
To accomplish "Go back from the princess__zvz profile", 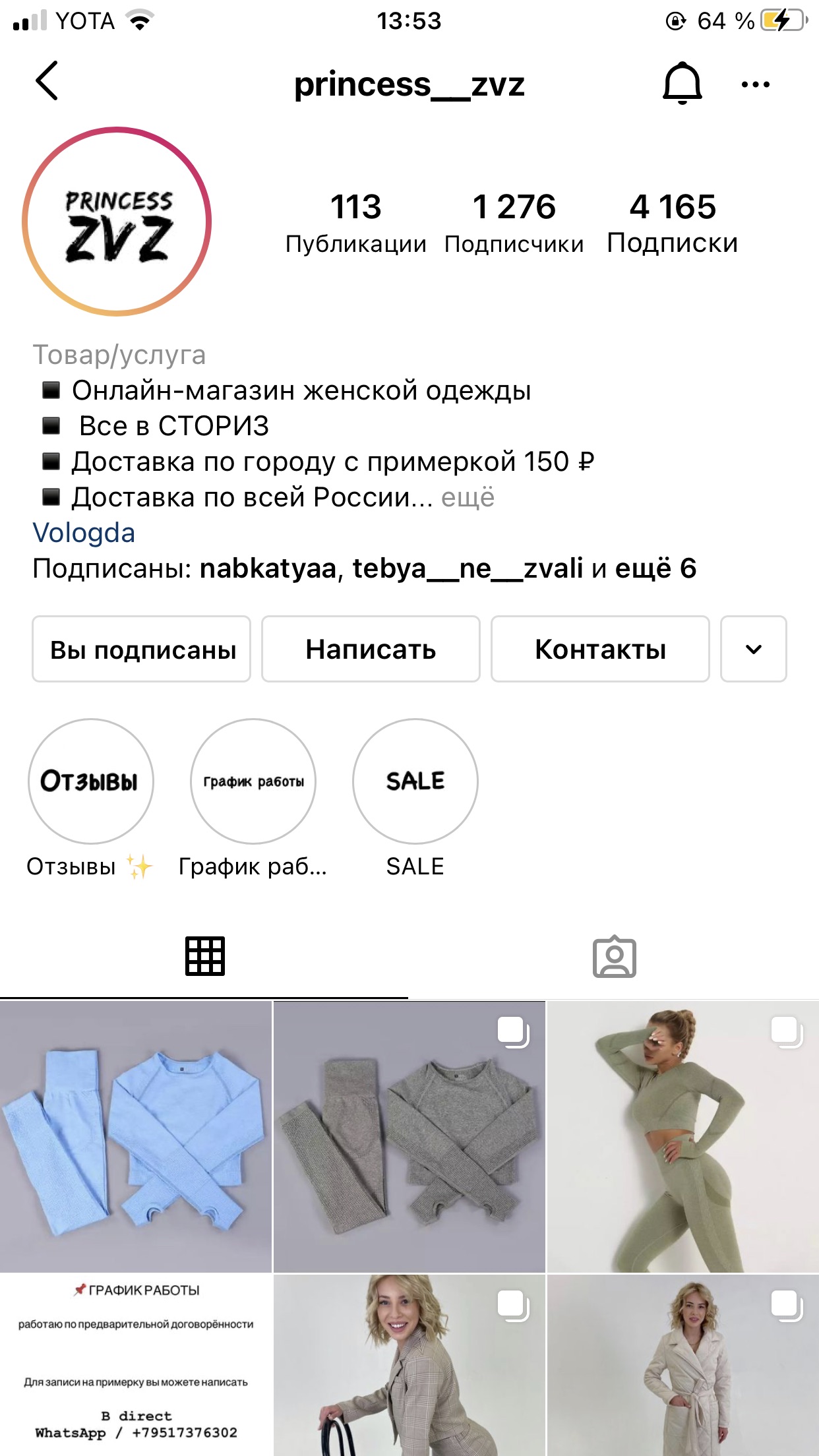I will click(47, 81).
